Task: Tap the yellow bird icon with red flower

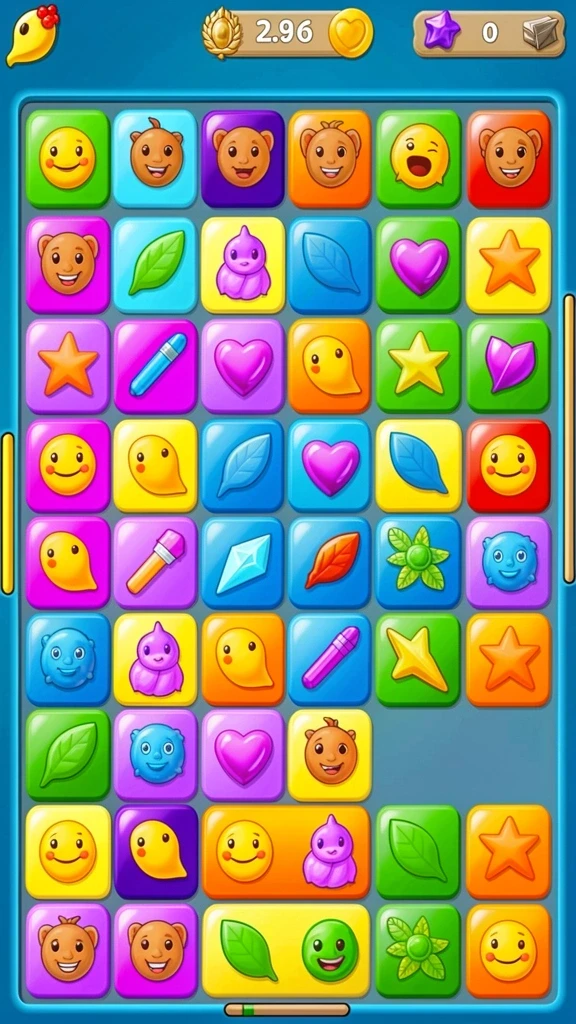Action: pos(32,35)
